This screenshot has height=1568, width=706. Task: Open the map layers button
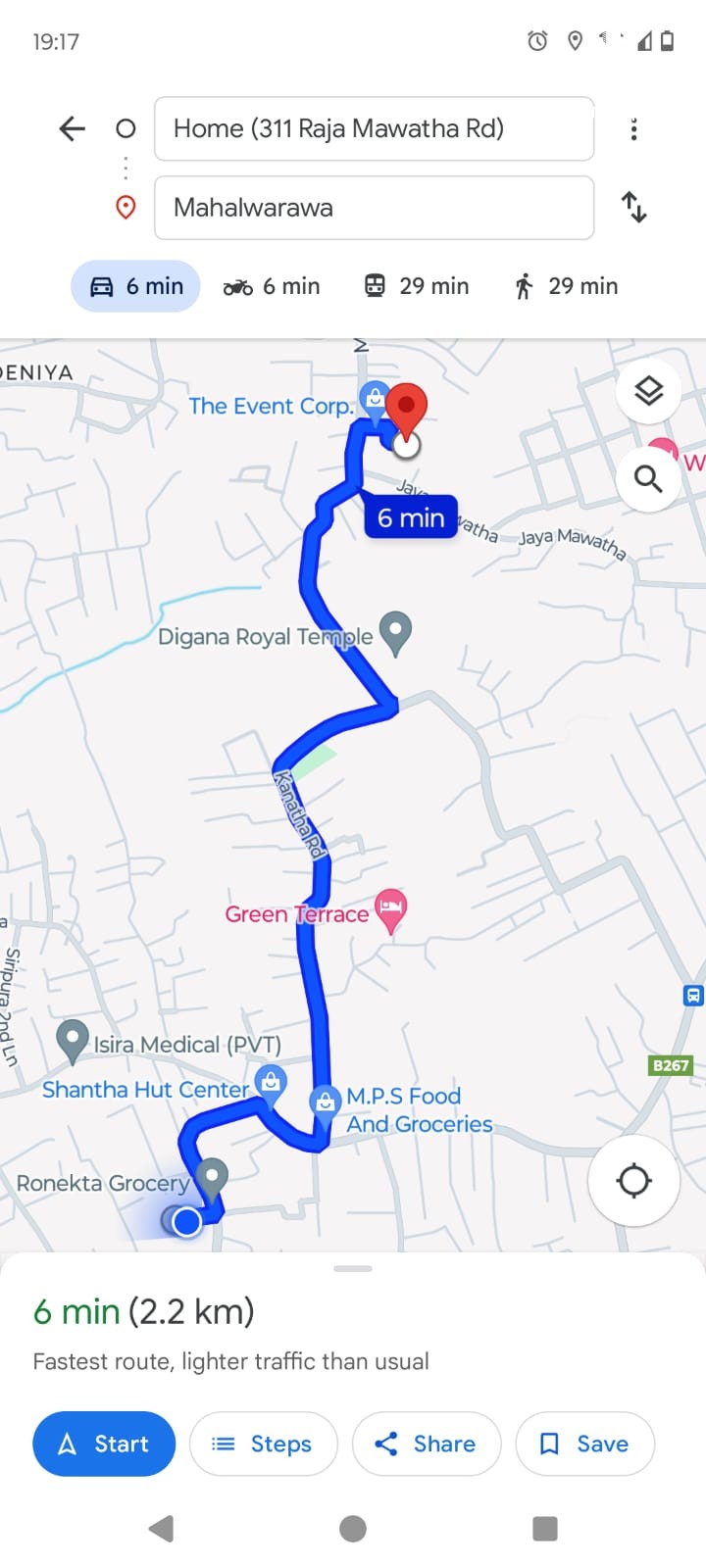point(648,391)
